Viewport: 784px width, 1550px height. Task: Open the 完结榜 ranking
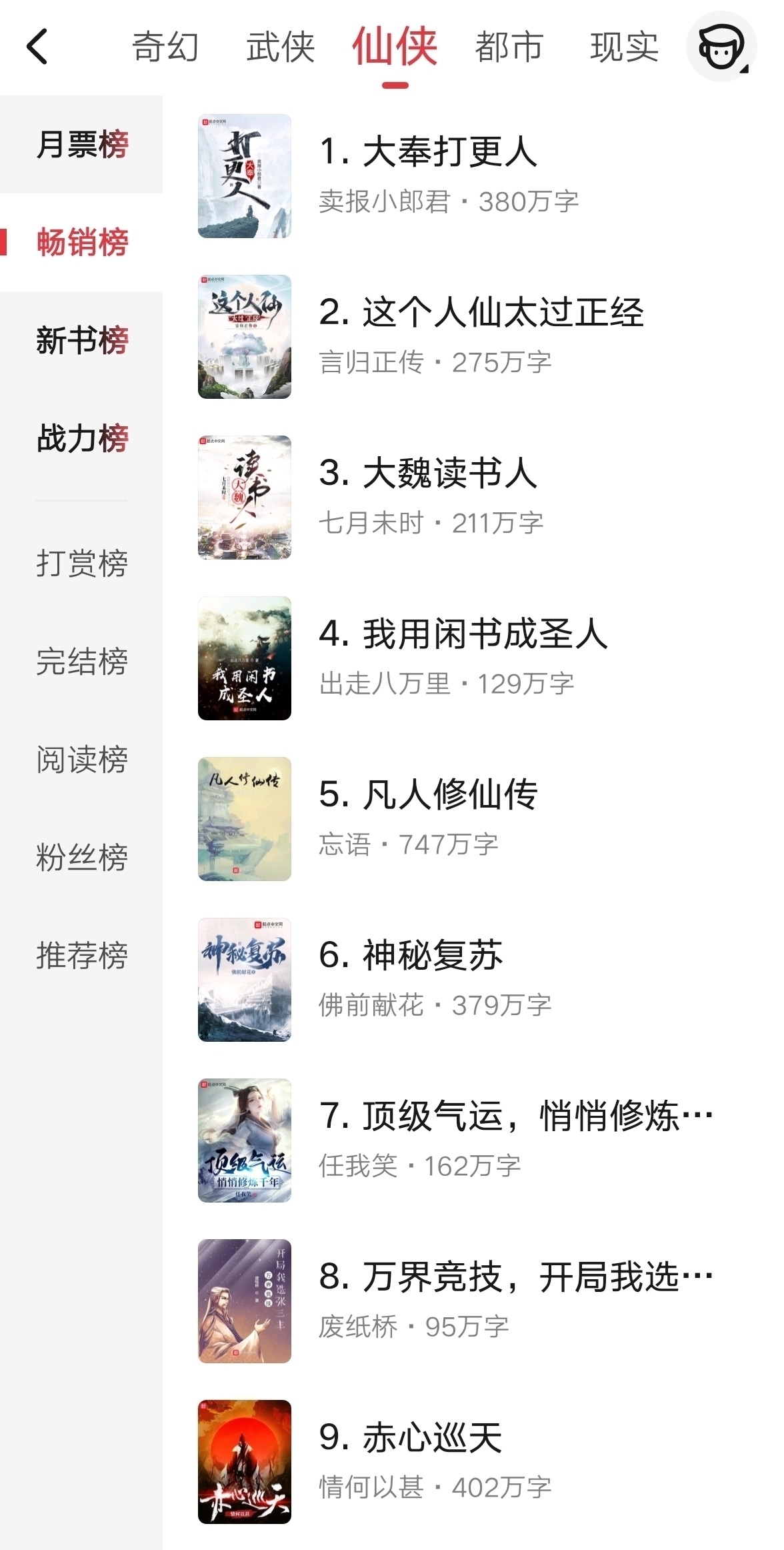click(x=82, y=662)
